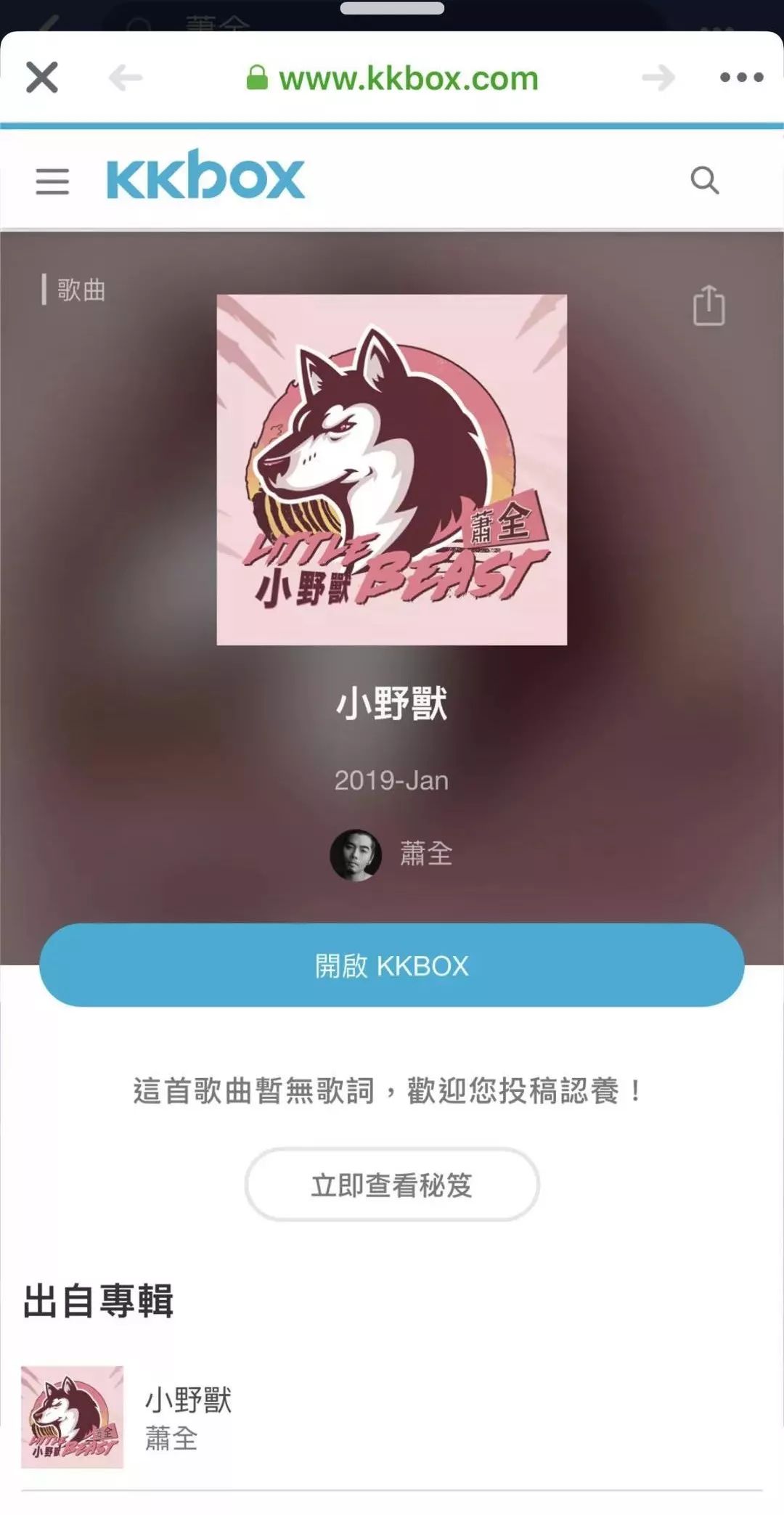Tap 立即查看秘笈 button
Screen dimensions: 784x1515
pyautogui.click(x=392, y=1185)
